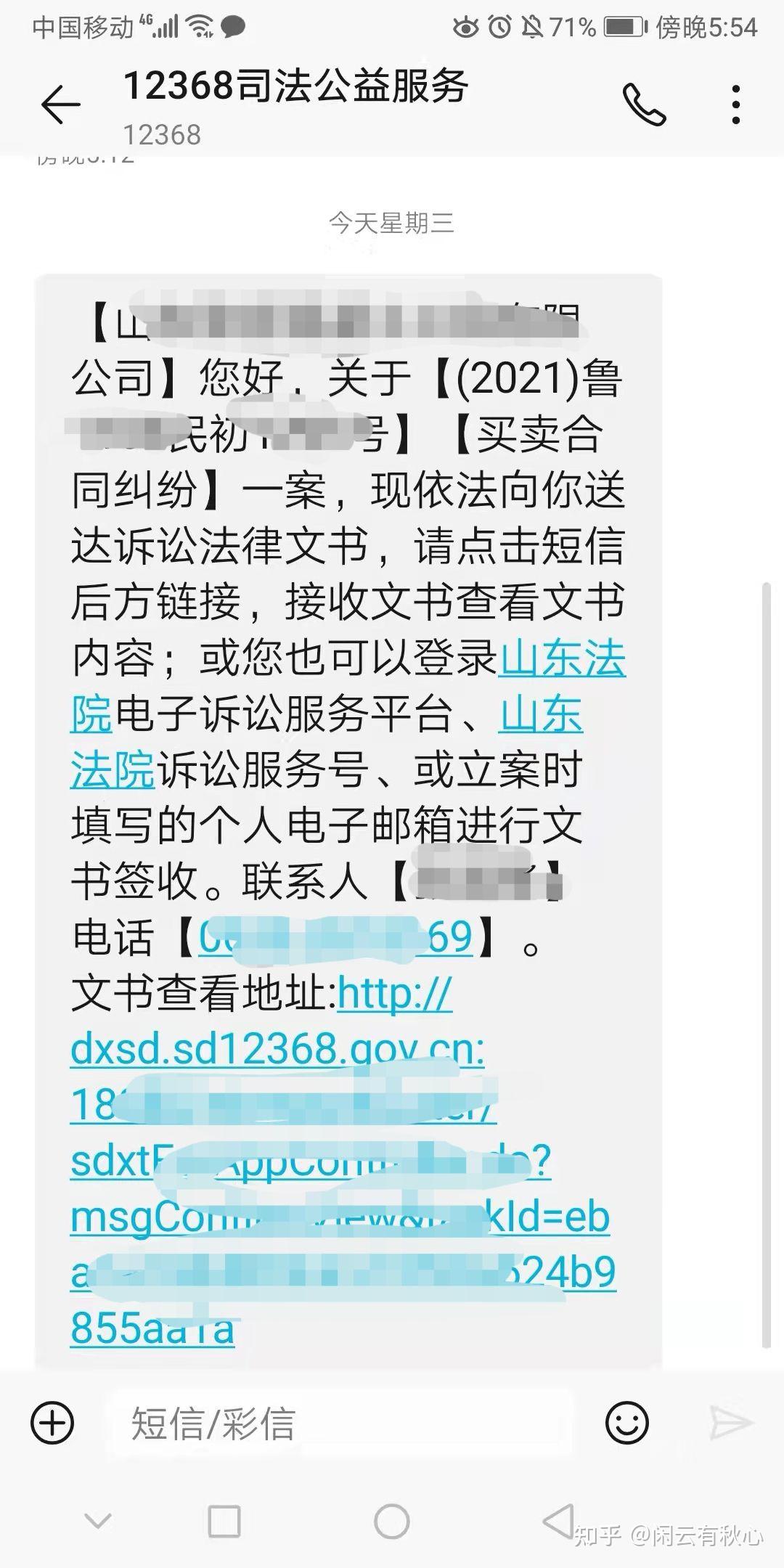Open the attachment plus button
784x1568 pixels.
pos(52,1422)
